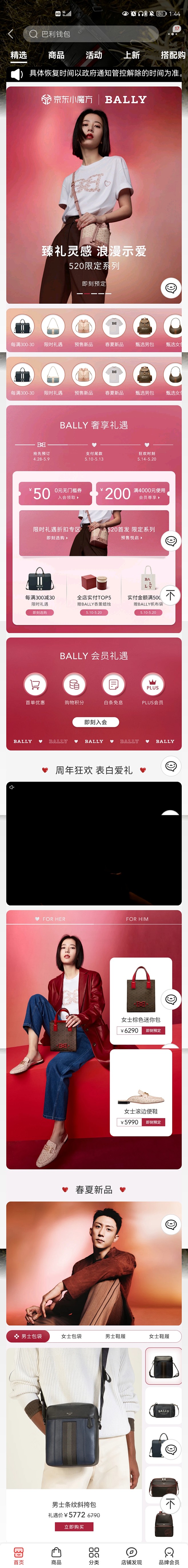Switch to the 上新 top tab
The width and height of the screenshot is (188, 1568).
coord(131,55)
